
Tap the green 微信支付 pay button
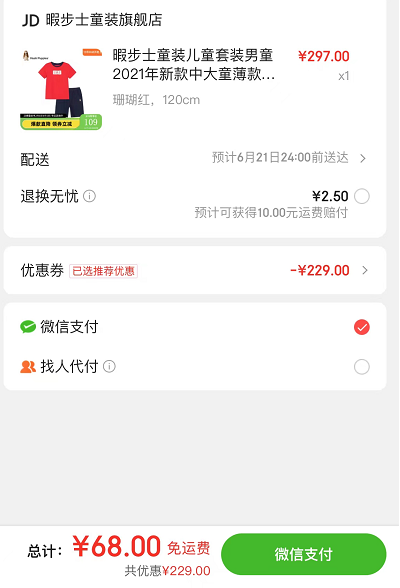[x=304, y=554]
